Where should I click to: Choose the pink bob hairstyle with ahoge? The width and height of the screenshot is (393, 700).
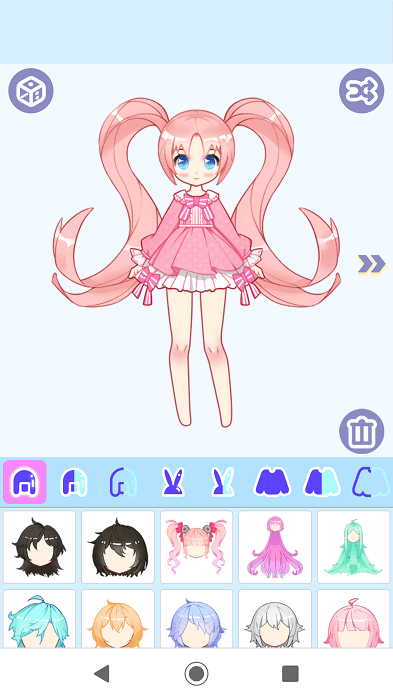click(x=354, y=619)
